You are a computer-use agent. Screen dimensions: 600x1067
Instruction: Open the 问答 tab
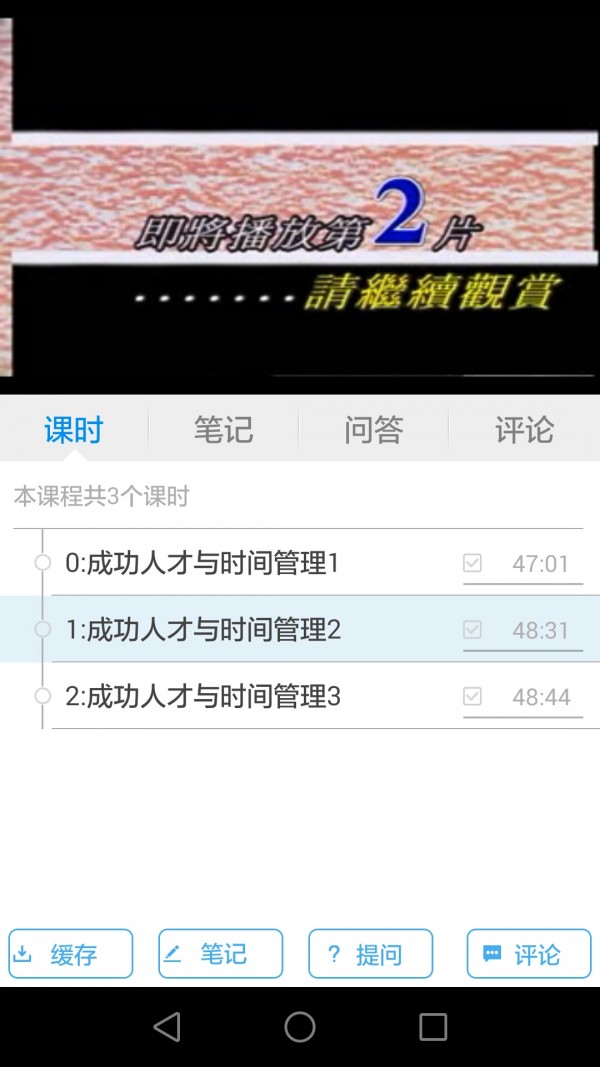(373, 430)
